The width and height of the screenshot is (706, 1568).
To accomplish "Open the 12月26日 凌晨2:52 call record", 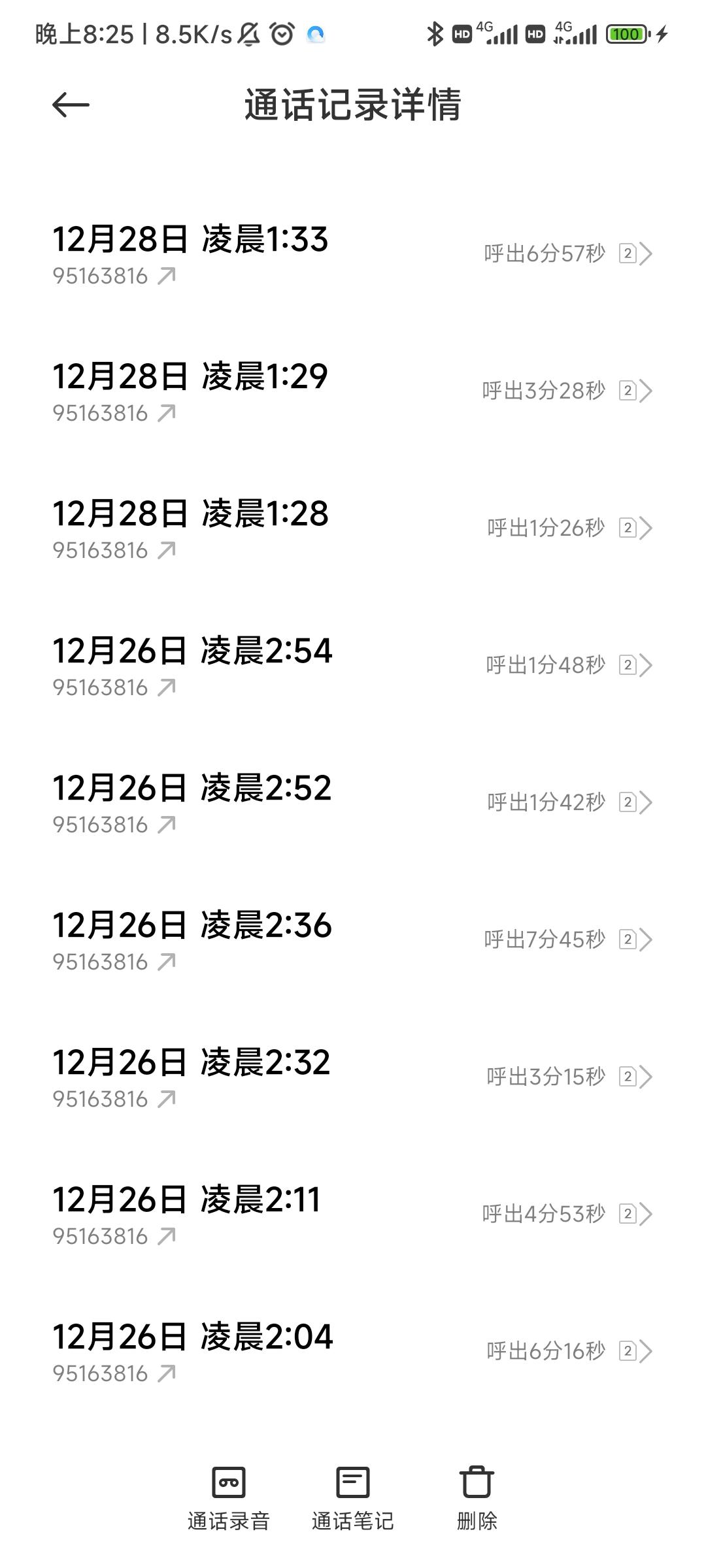I will 353,802.
